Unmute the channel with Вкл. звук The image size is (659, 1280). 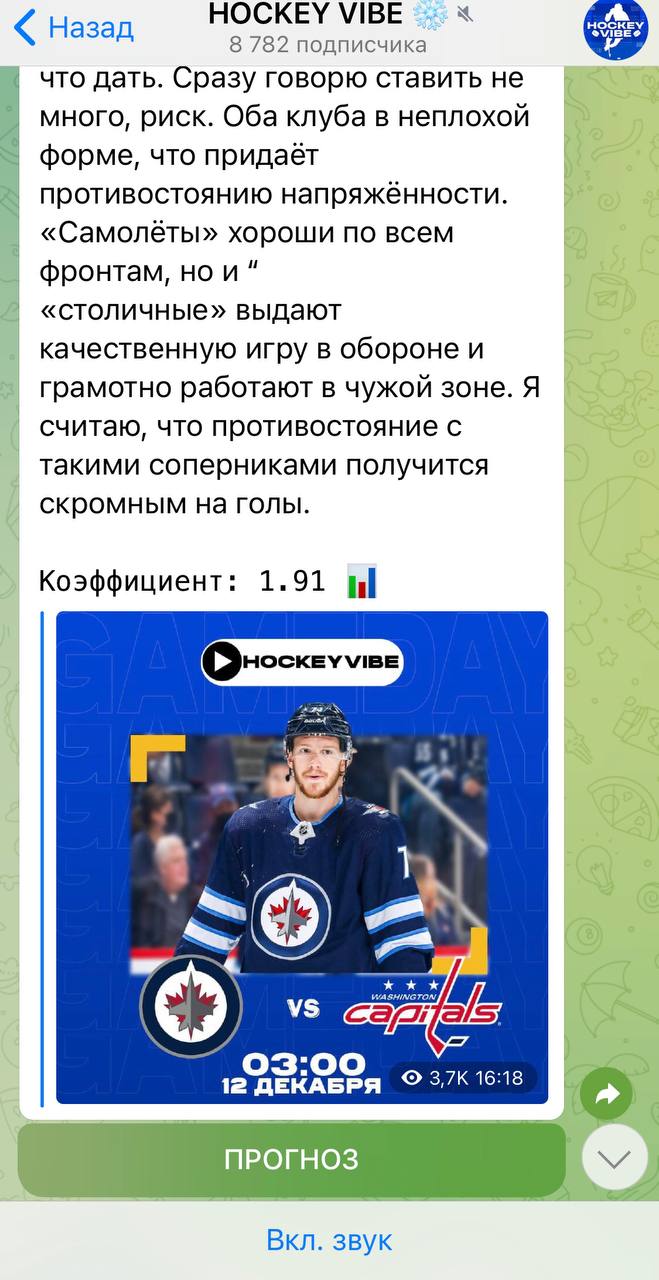tap(329, 1241)
